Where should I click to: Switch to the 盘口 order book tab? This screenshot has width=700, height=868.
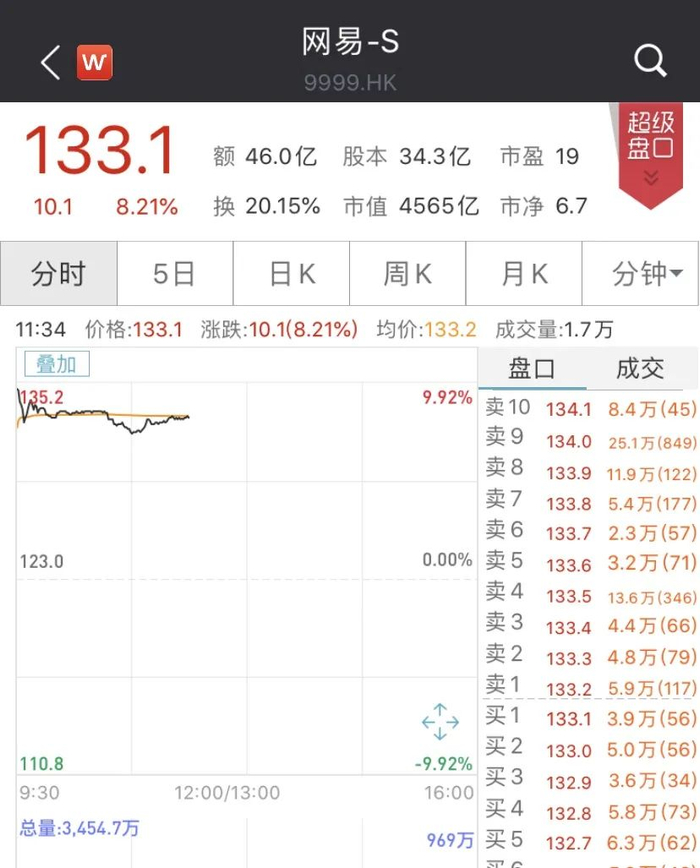[x=532, y=368]
